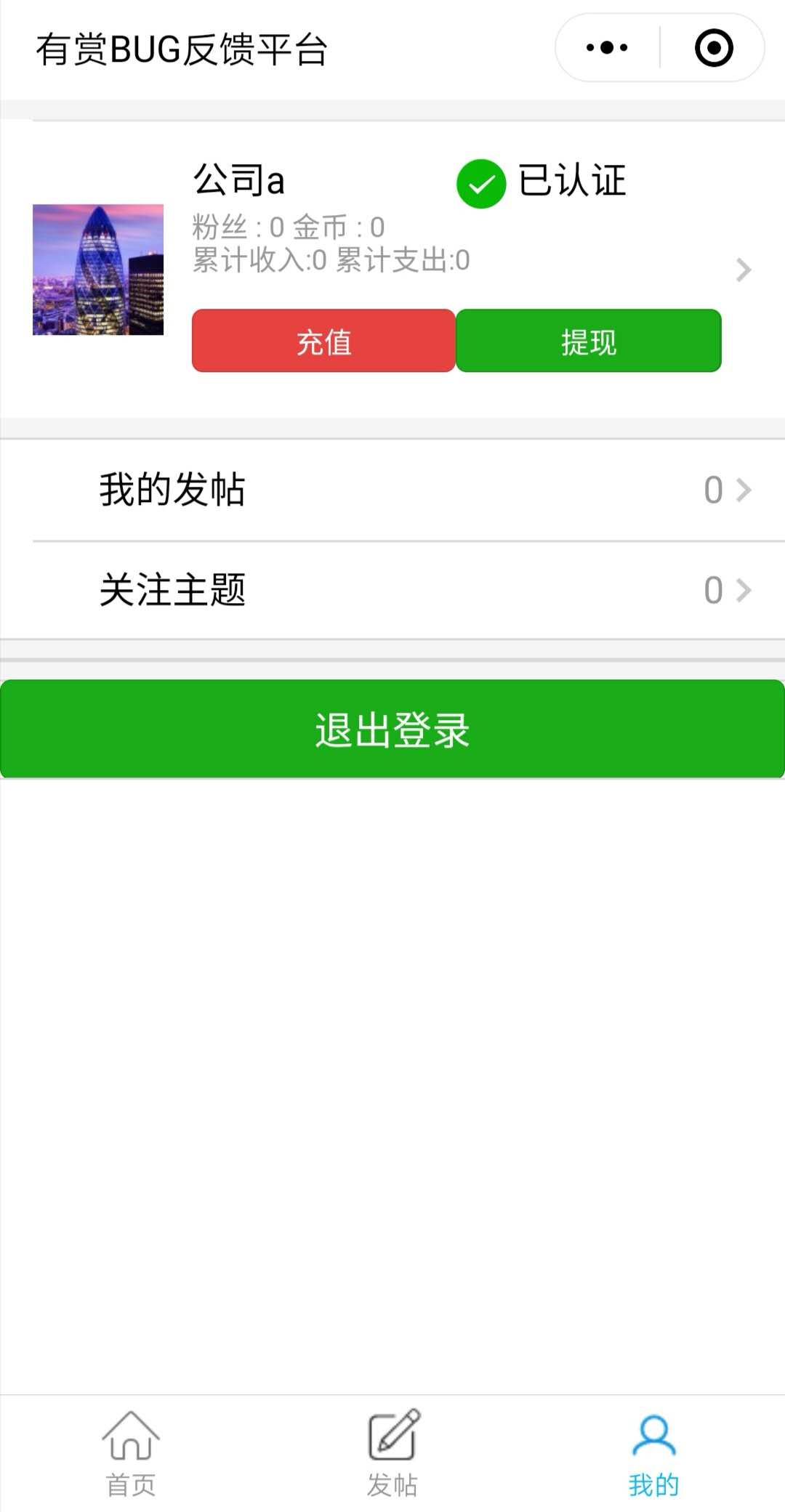Switch to the 发帖 tab

392,1453
